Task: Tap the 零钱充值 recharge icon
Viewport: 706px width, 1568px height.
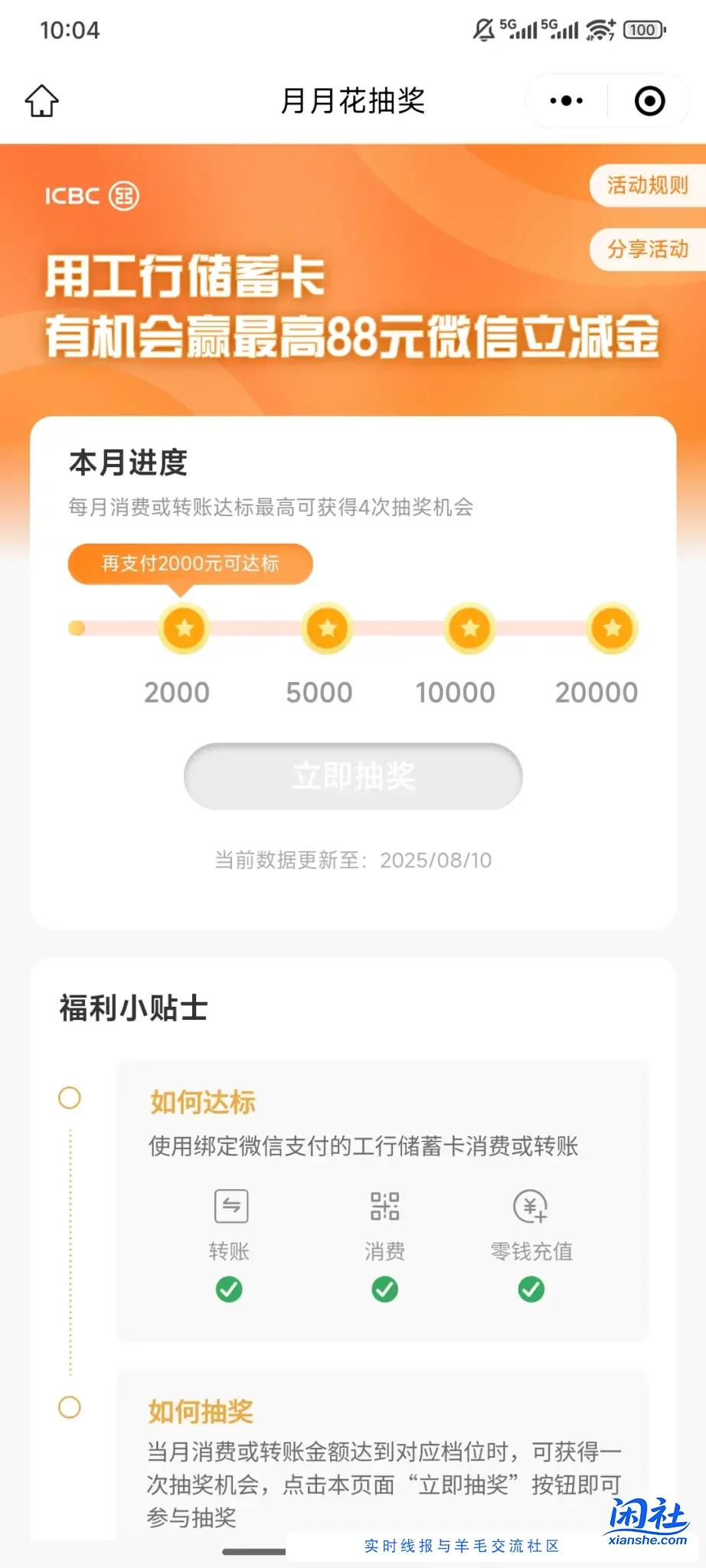Action: point(531,1205)
